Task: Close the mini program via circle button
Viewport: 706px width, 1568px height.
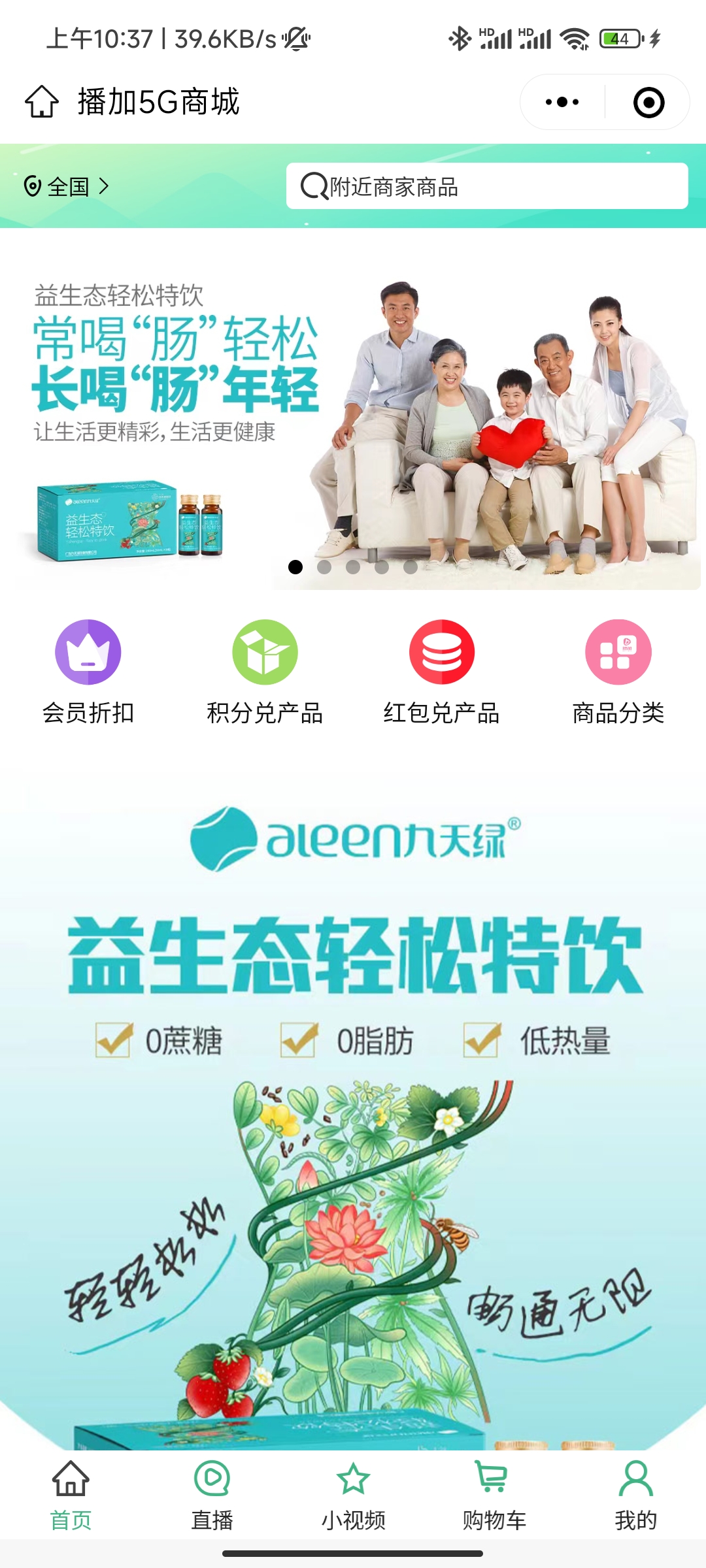Action: (648, 103)
